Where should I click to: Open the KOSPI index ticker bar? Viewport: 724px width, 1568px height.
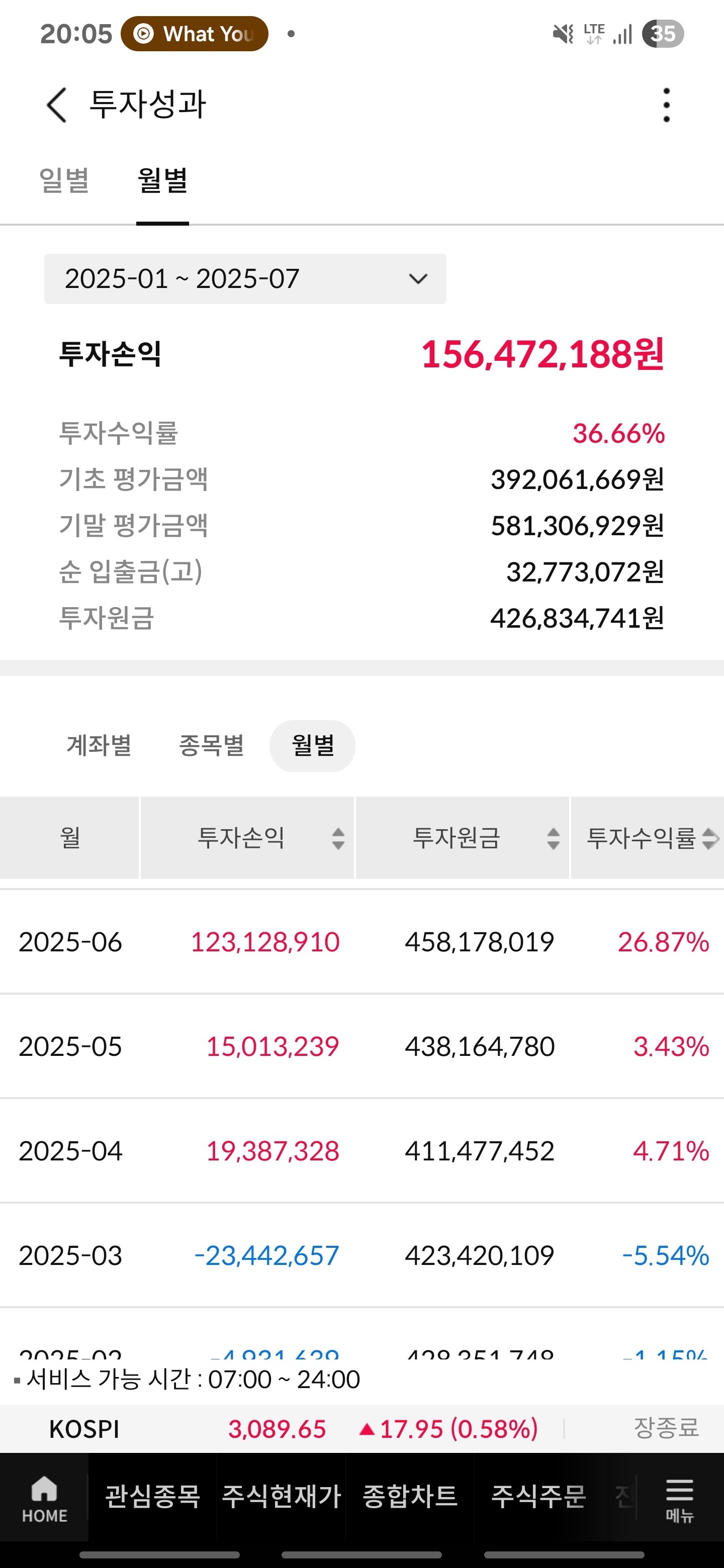click(361, 1429)
